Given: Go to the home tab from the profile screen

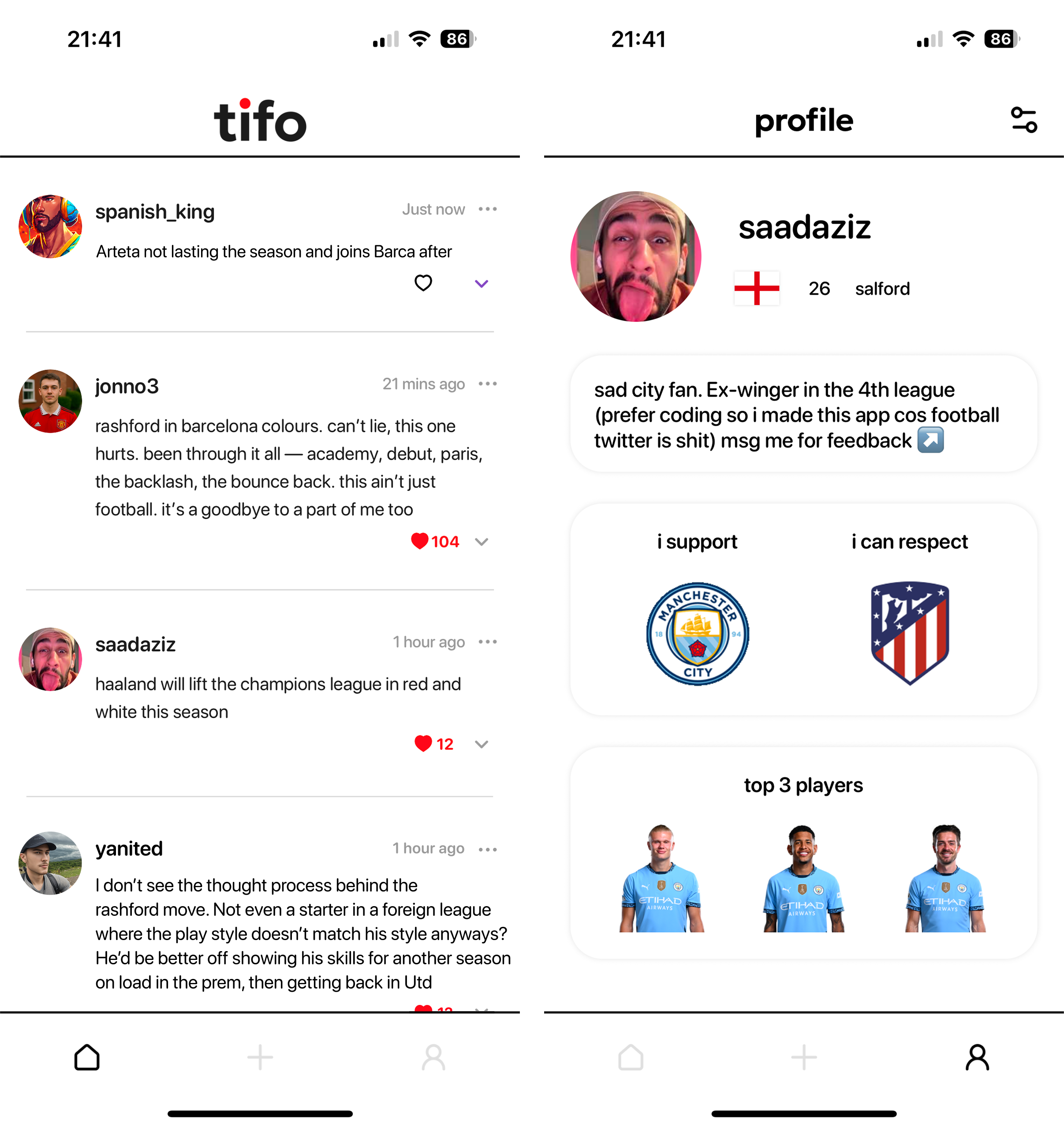Looking at the screenshot, I should click(631, 1057).
